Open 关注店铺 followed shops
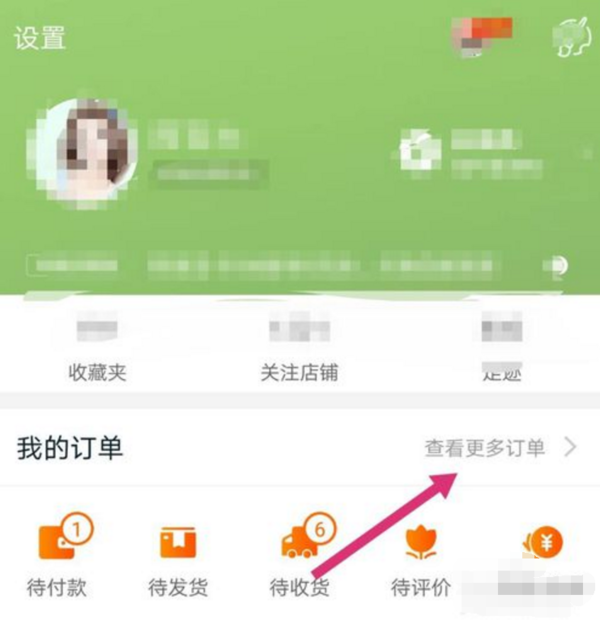Screen dimensions: 600x620 299,372
